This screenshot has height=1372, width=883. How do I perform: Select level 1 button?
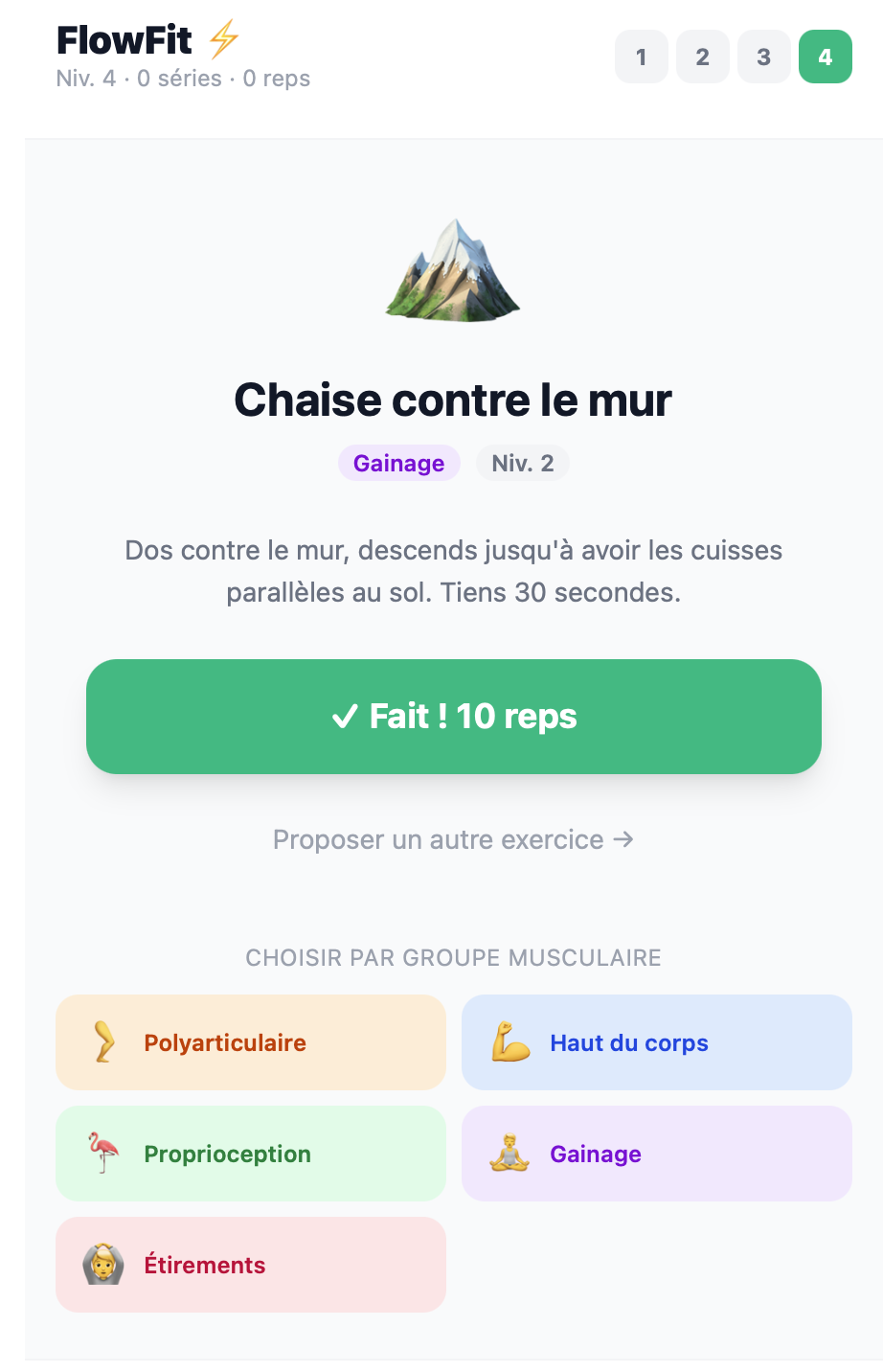(x=641, y=57)
